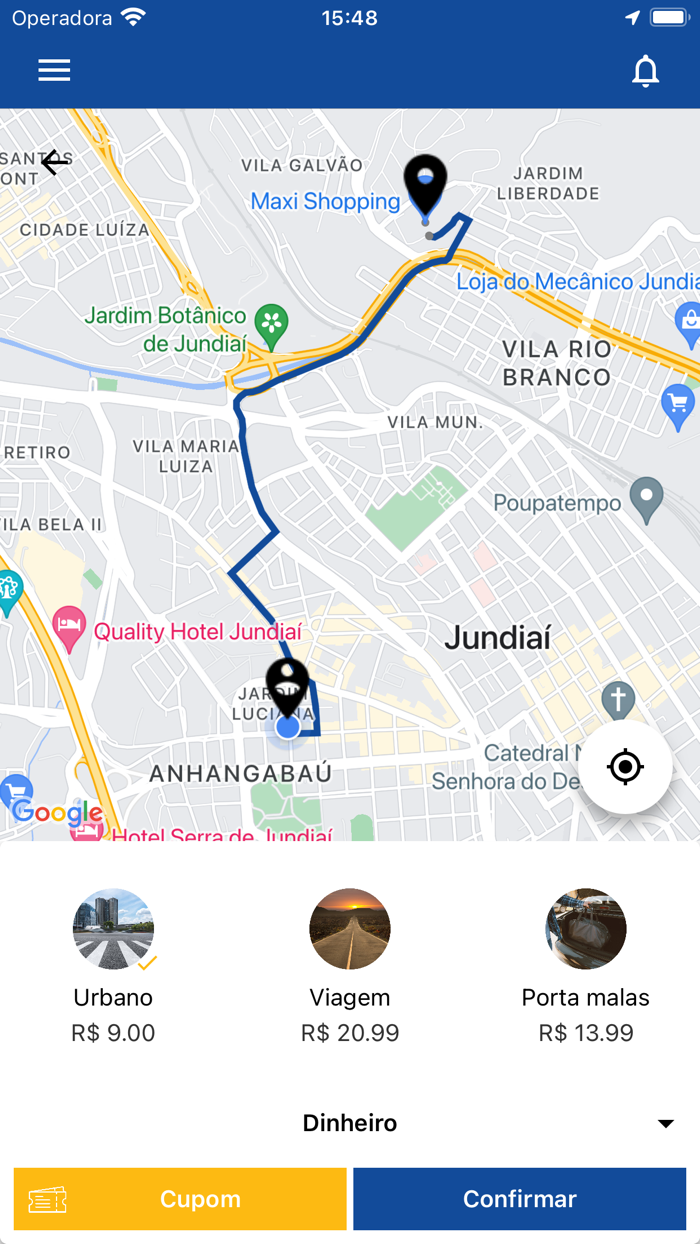Tap the Cupom button
700x1244 pixels.
click(x=180, y=1199)
